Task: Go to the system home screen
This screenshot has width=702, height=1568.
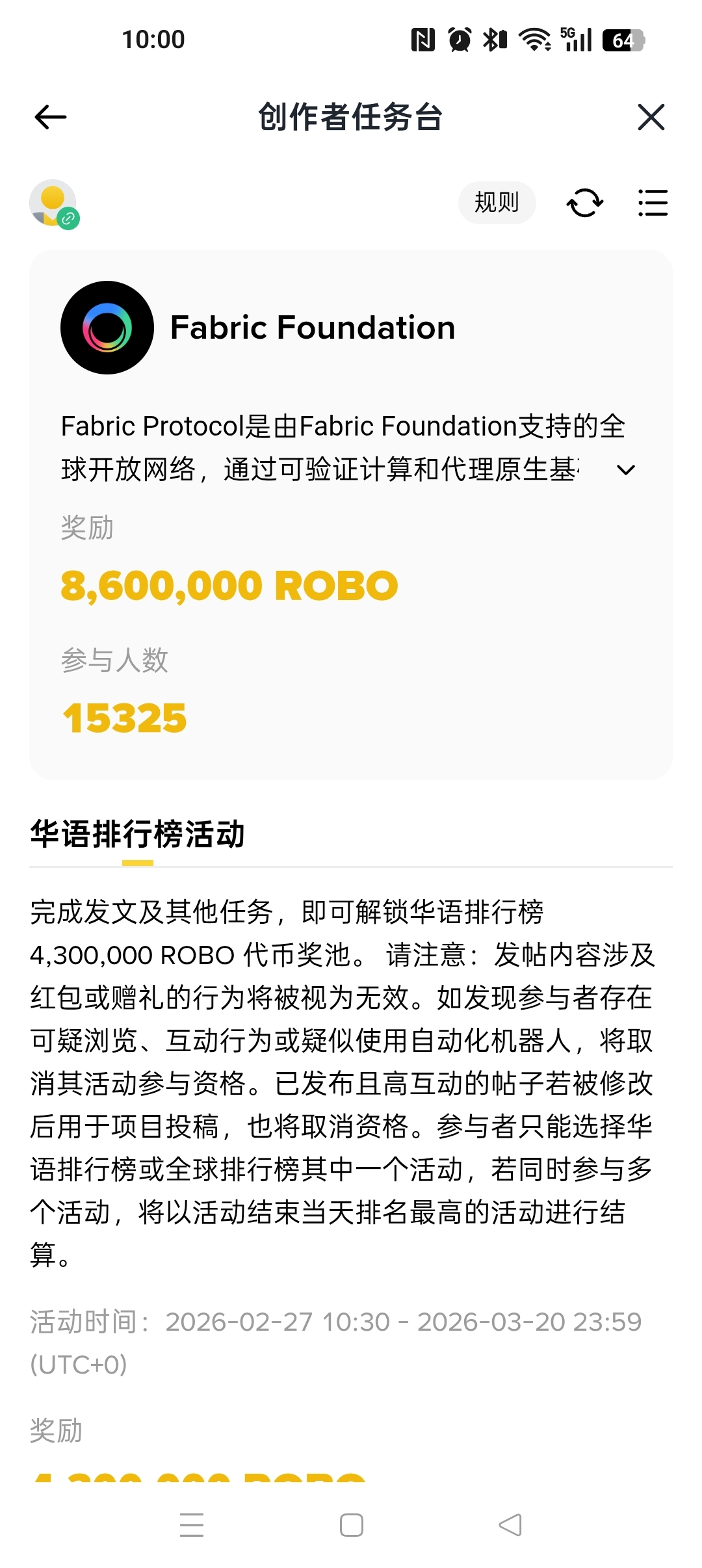Action: pos(352,1525)
